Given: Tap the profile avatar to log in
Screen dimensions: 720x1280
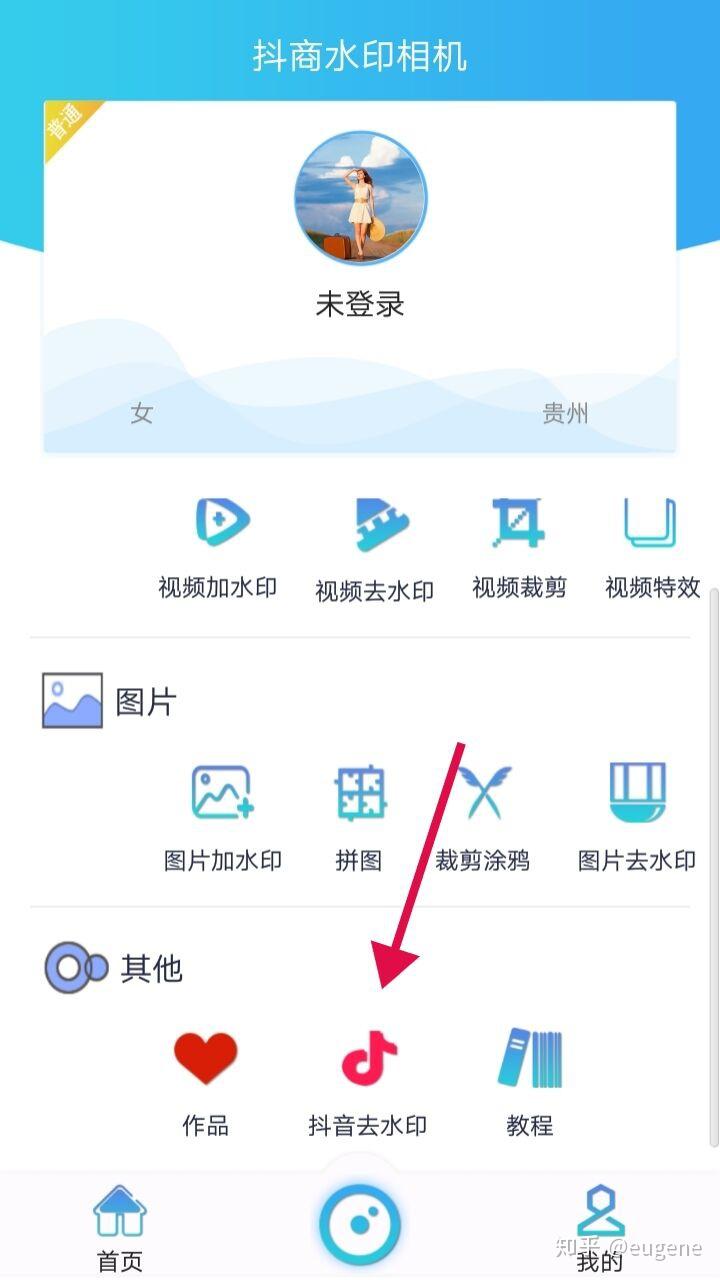Looking at the screenshot, I should 360,197.
